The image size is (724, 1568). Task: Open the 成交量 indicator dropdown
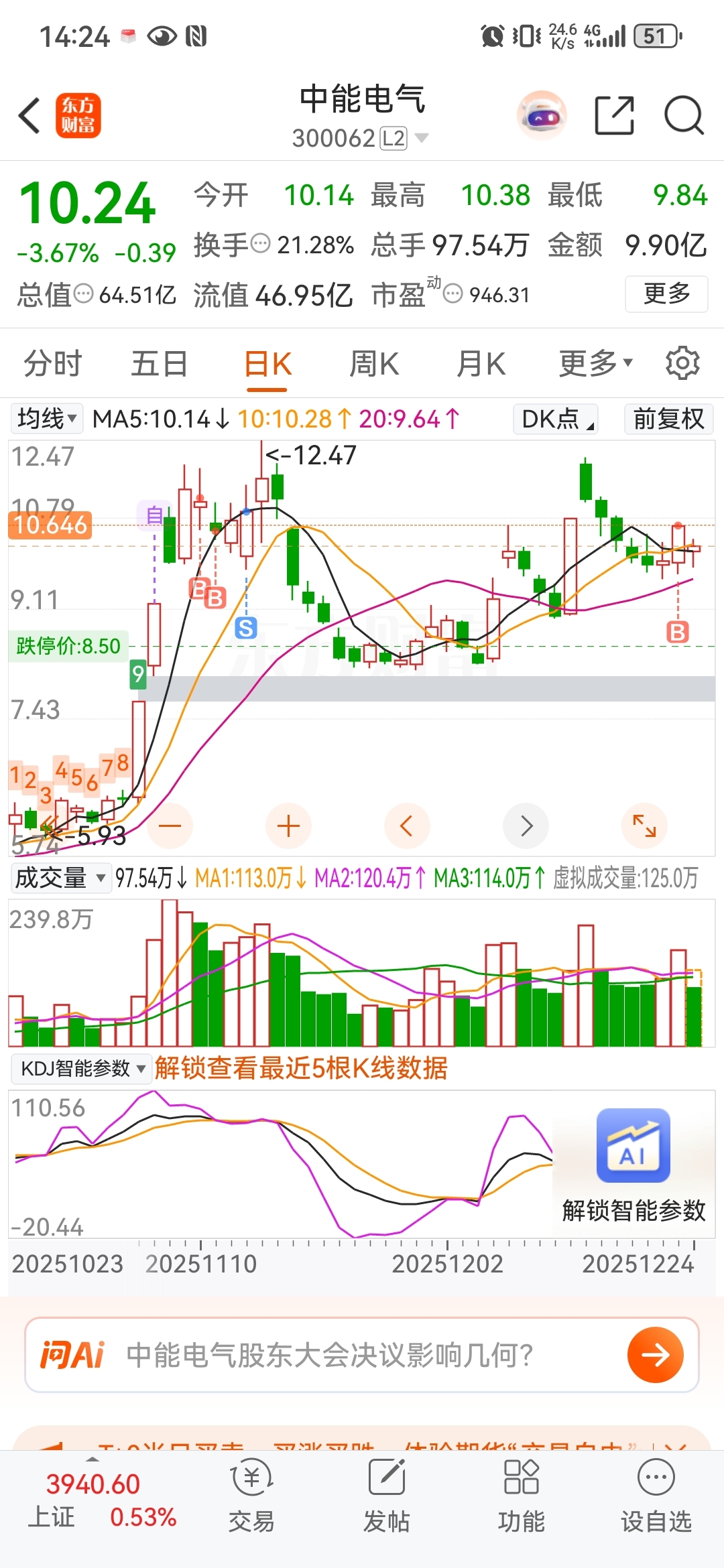(60, 878)
